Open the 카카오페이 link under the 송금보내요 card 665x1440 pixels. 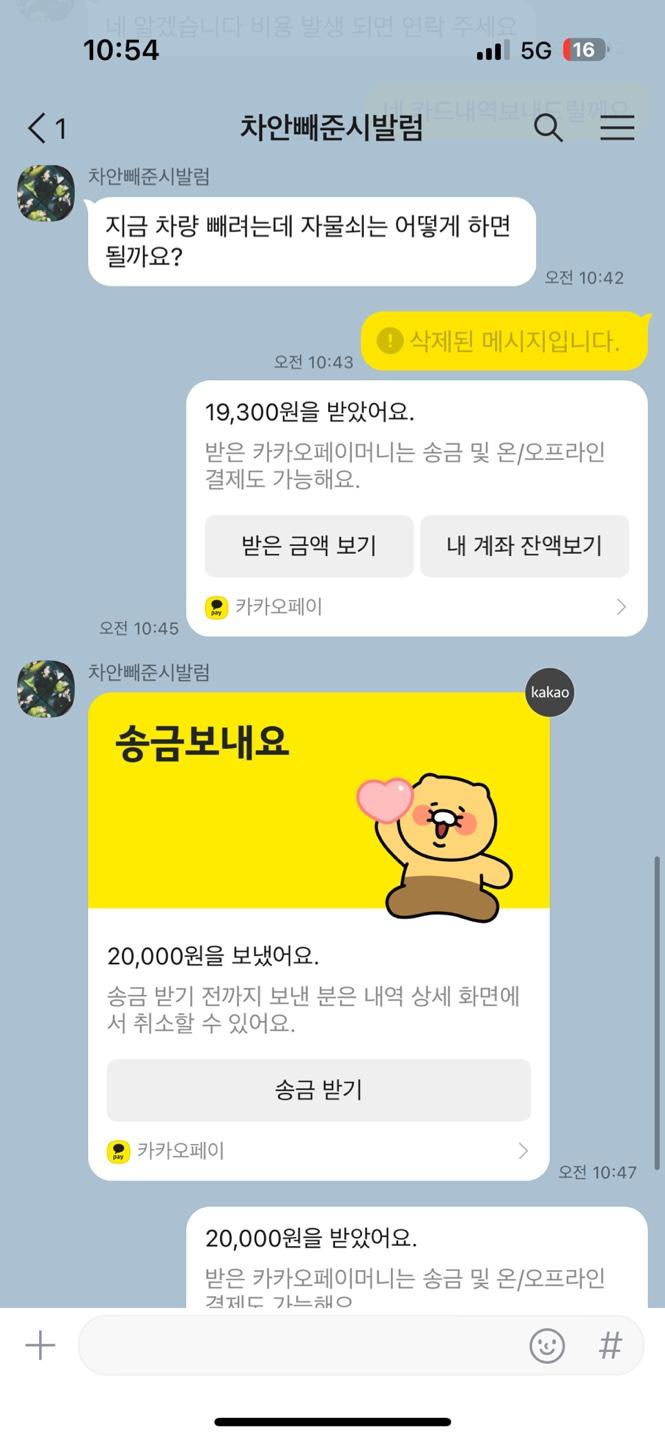pyautogui.click(x=318, y=1151)
